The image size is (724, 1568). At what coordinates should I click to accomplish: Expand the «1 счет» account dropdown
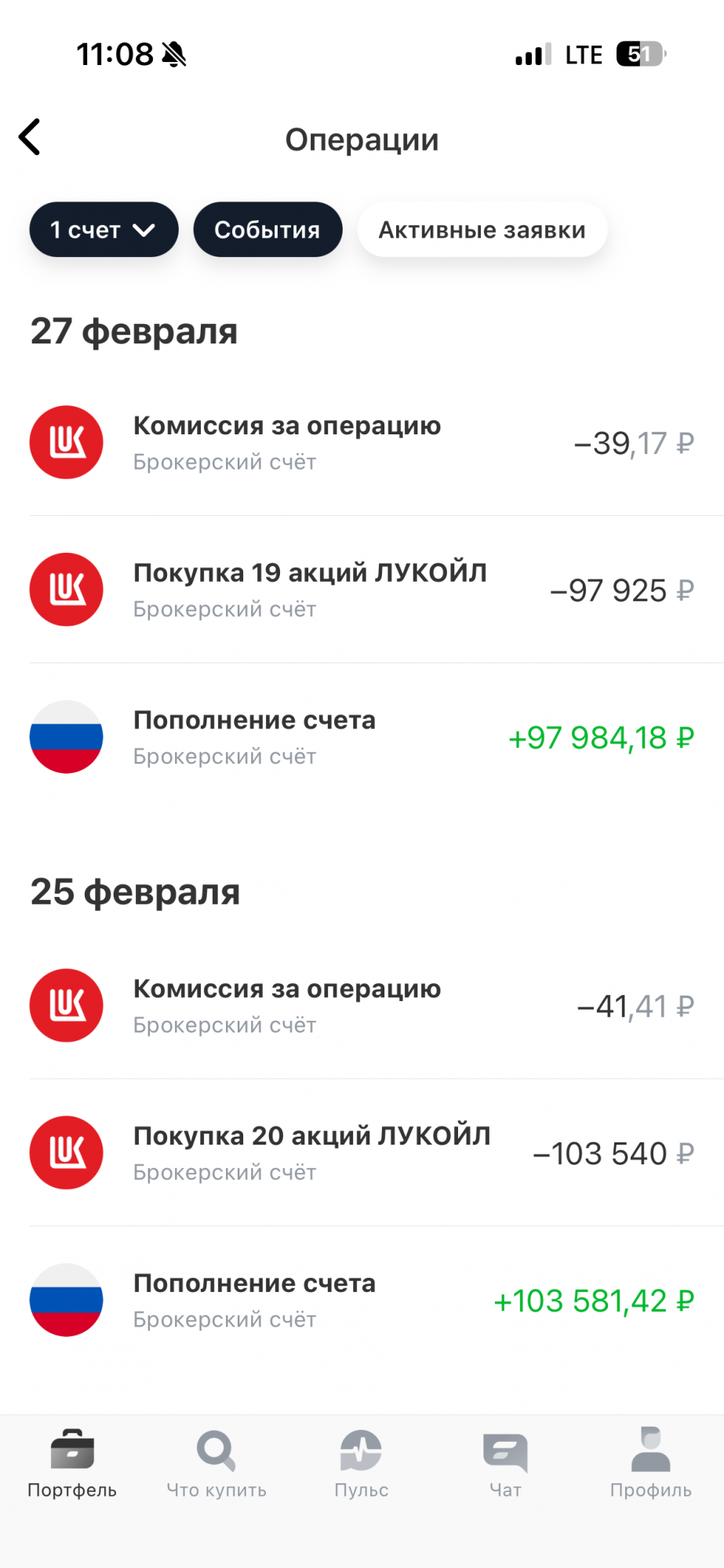pyautogui.click(x=104, y=230)
